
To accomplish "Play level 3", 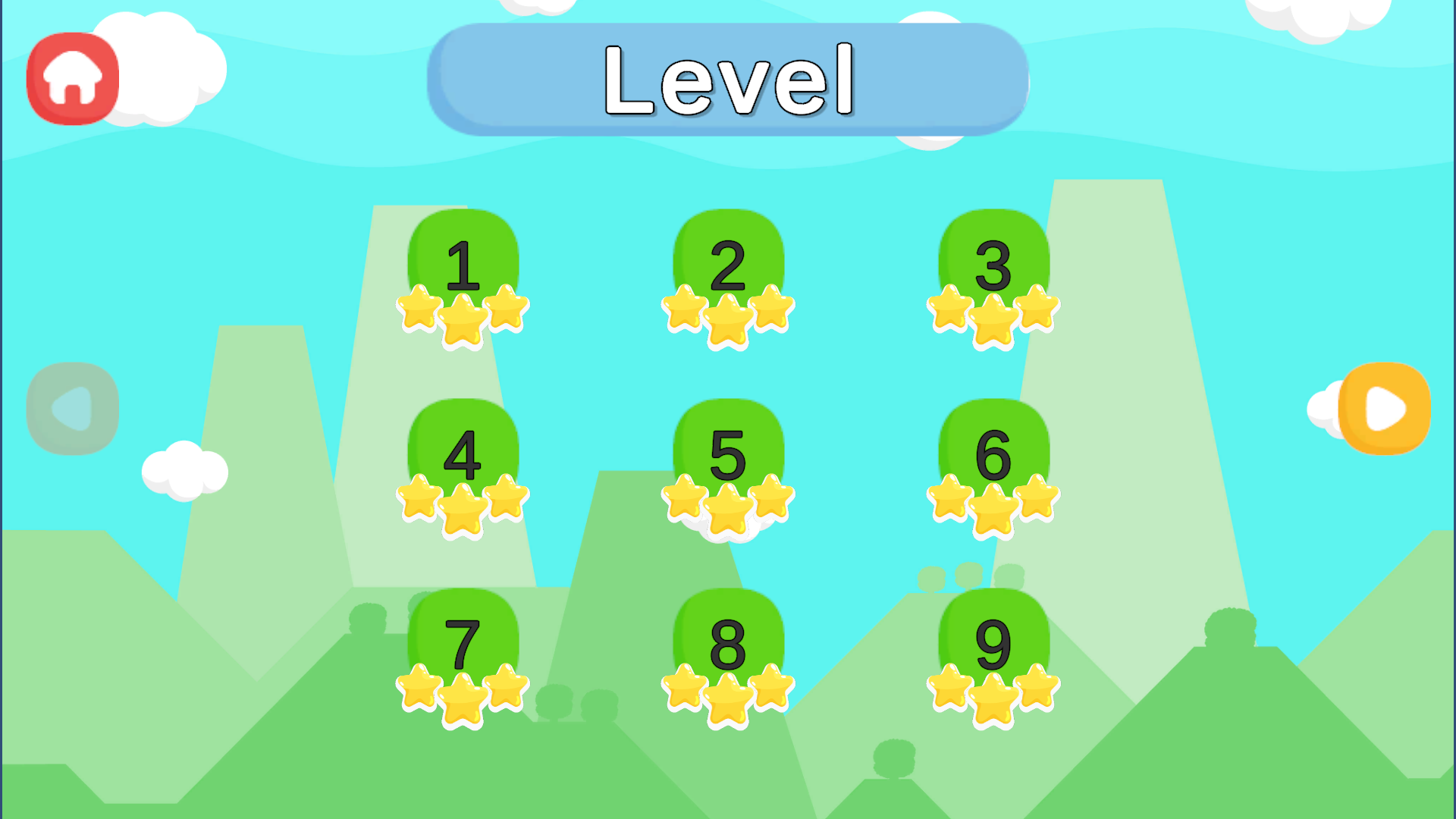I will 993,265.
